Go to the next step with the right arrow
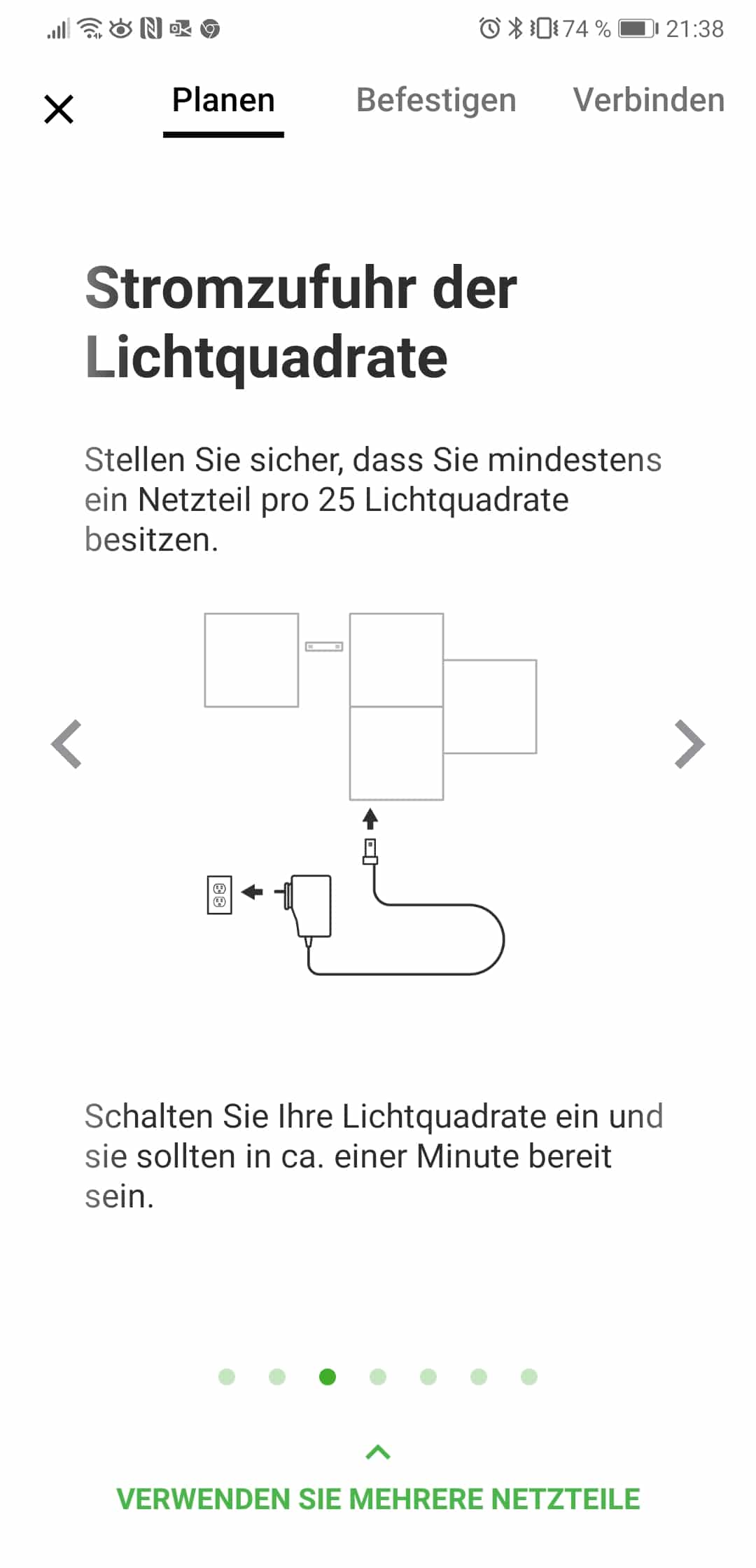Image resolution: width=756 pixels, height=1568 pixels. (689, 744)
